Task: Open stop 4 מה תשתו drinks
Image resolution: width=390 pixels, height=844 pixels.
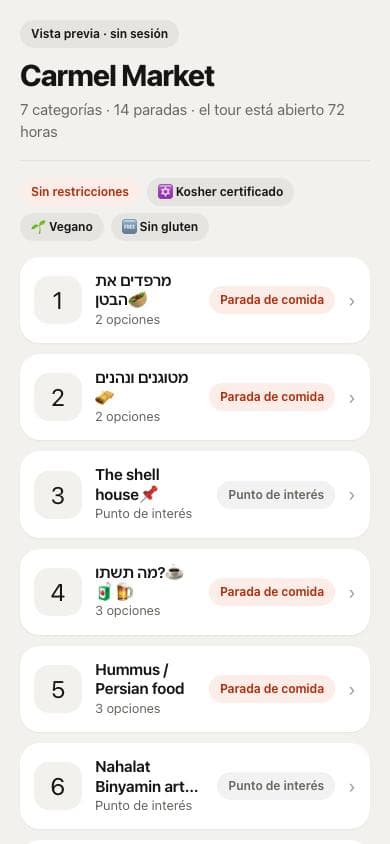Action: [x=195, y=592]
